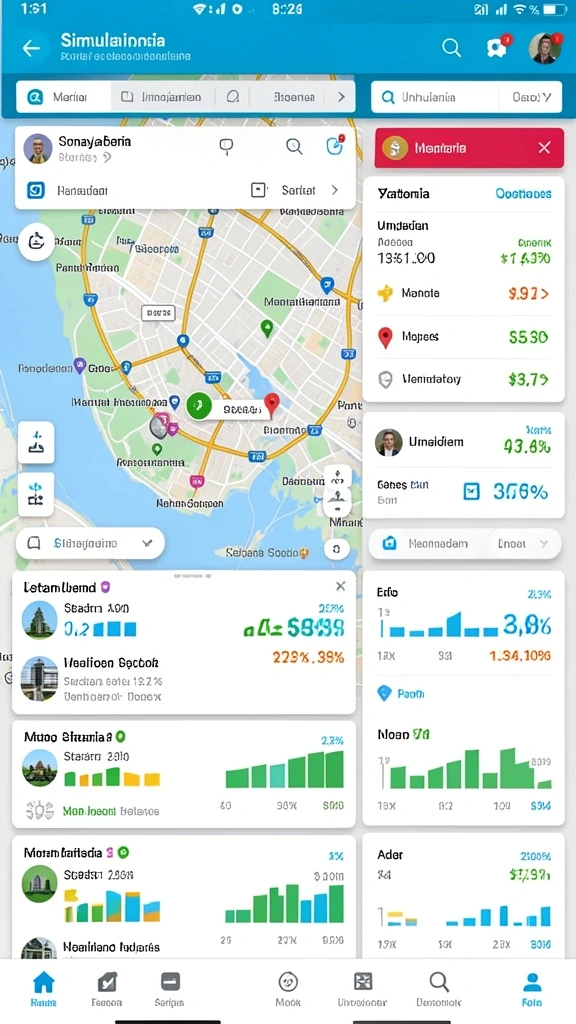
Task: Go back using the top-left arrow
Action: [31, 48]
